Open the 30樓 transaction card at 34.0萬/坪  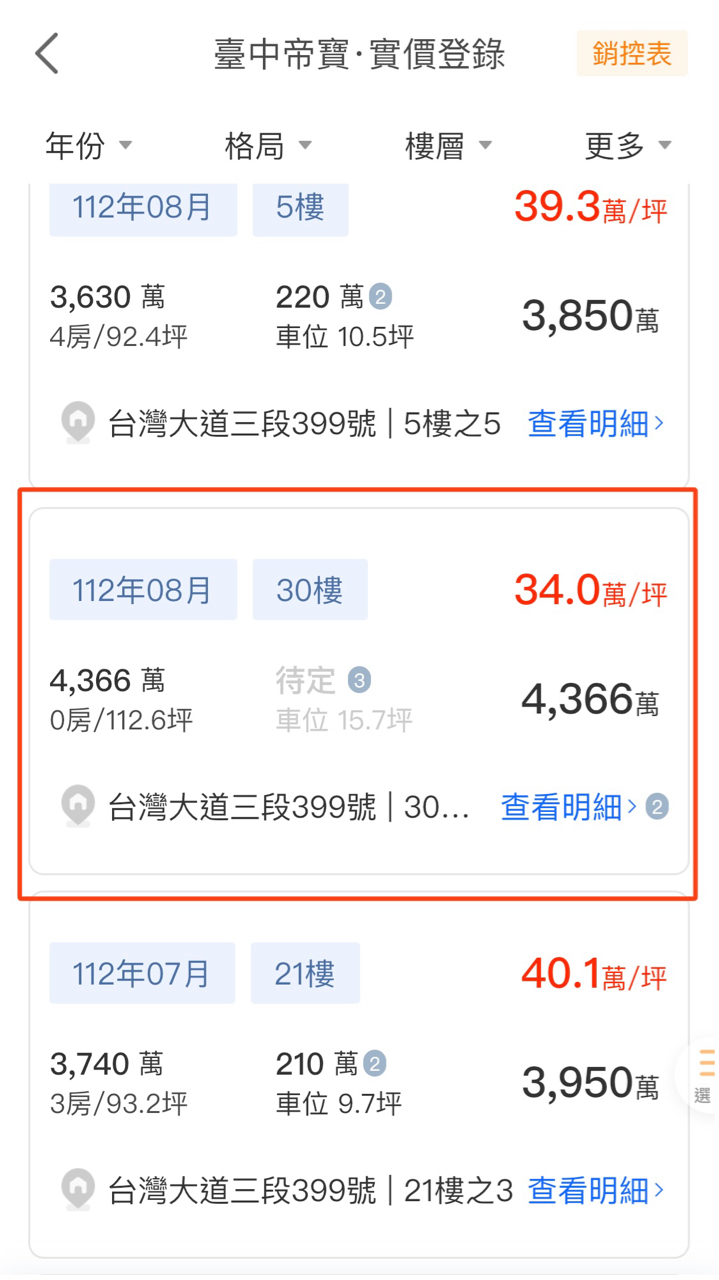point(359,691)
